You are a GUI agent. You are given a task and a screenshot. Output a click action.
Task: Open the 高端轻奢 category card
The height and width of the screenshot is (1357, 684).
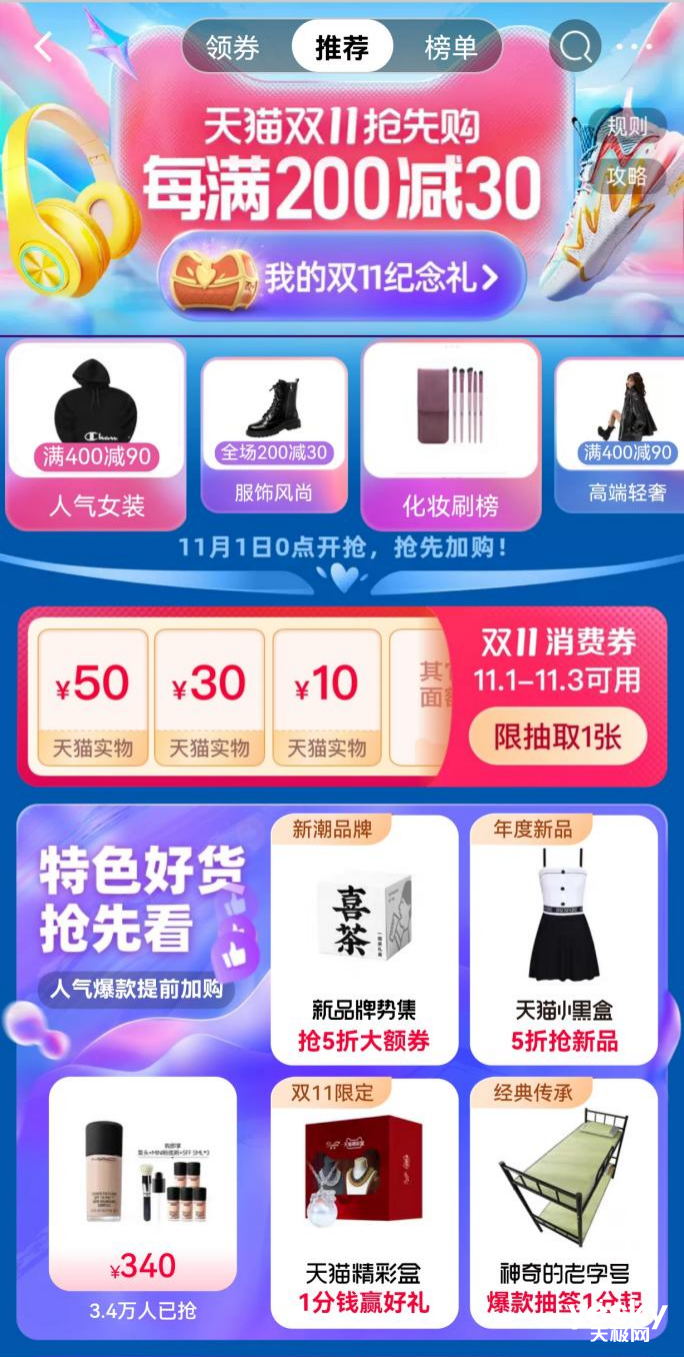(x=625, y=435)
